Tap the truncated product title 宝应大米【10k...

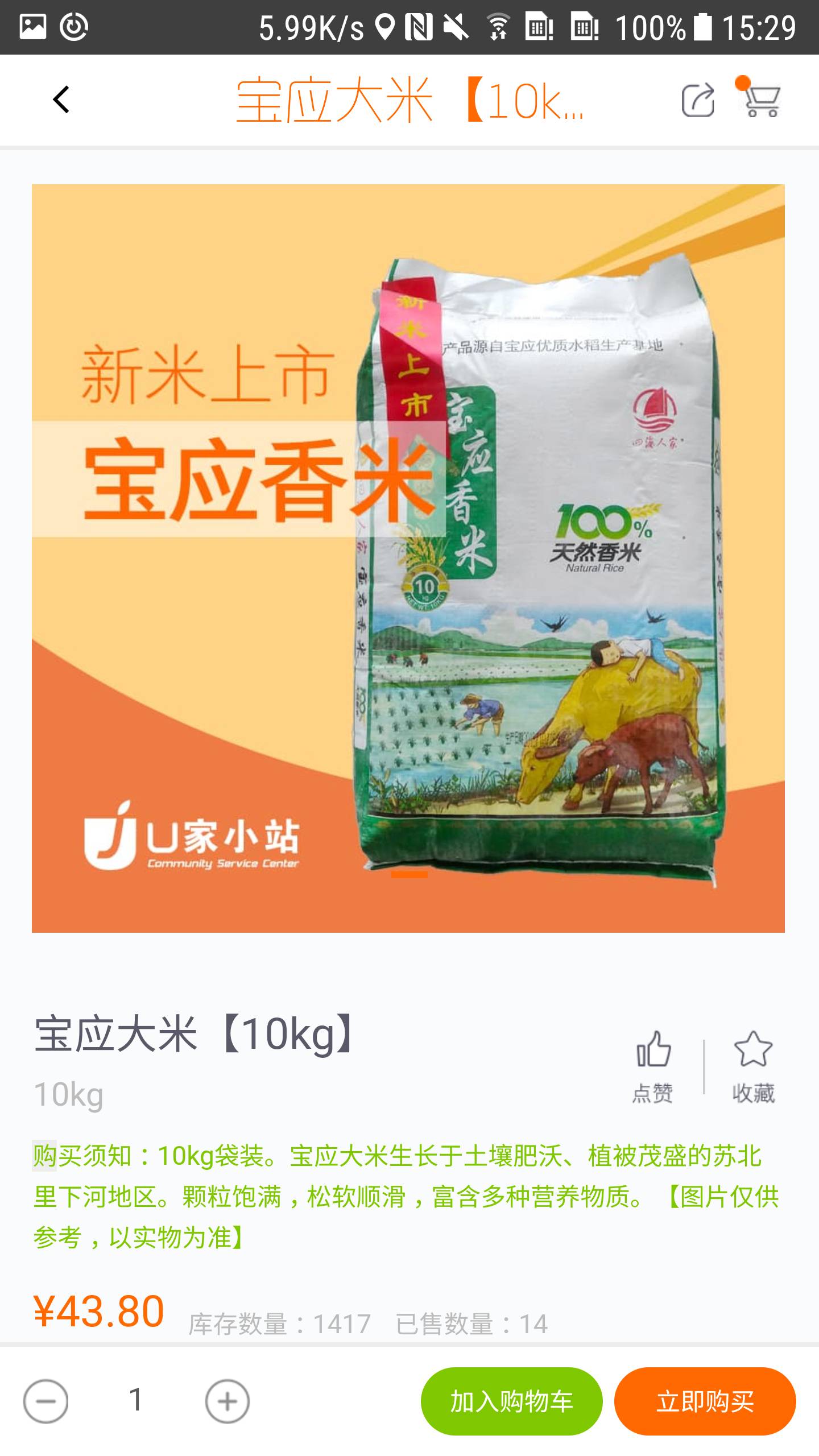tap(409, 102)
